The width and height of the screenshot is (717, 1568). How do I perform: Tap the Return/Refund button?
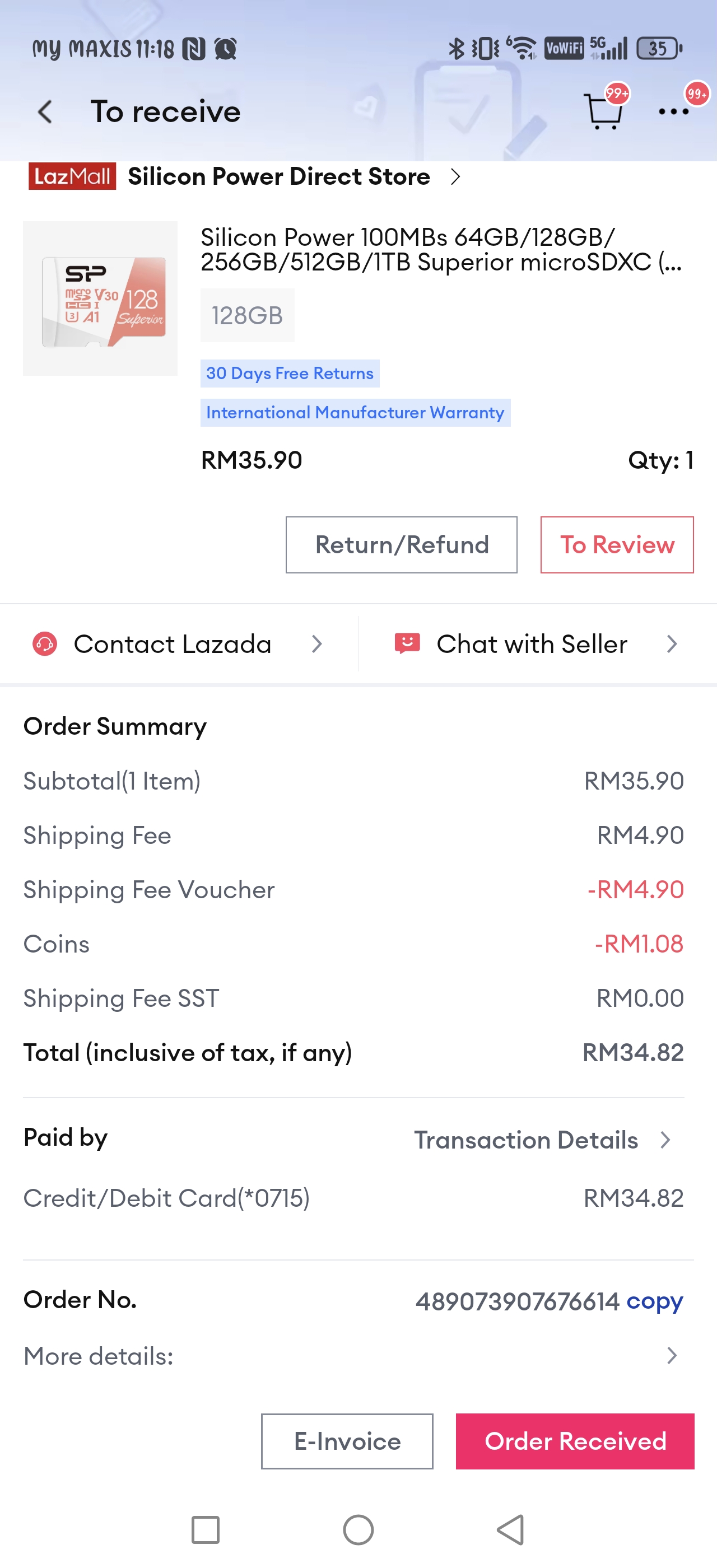(x=401, y=545)
